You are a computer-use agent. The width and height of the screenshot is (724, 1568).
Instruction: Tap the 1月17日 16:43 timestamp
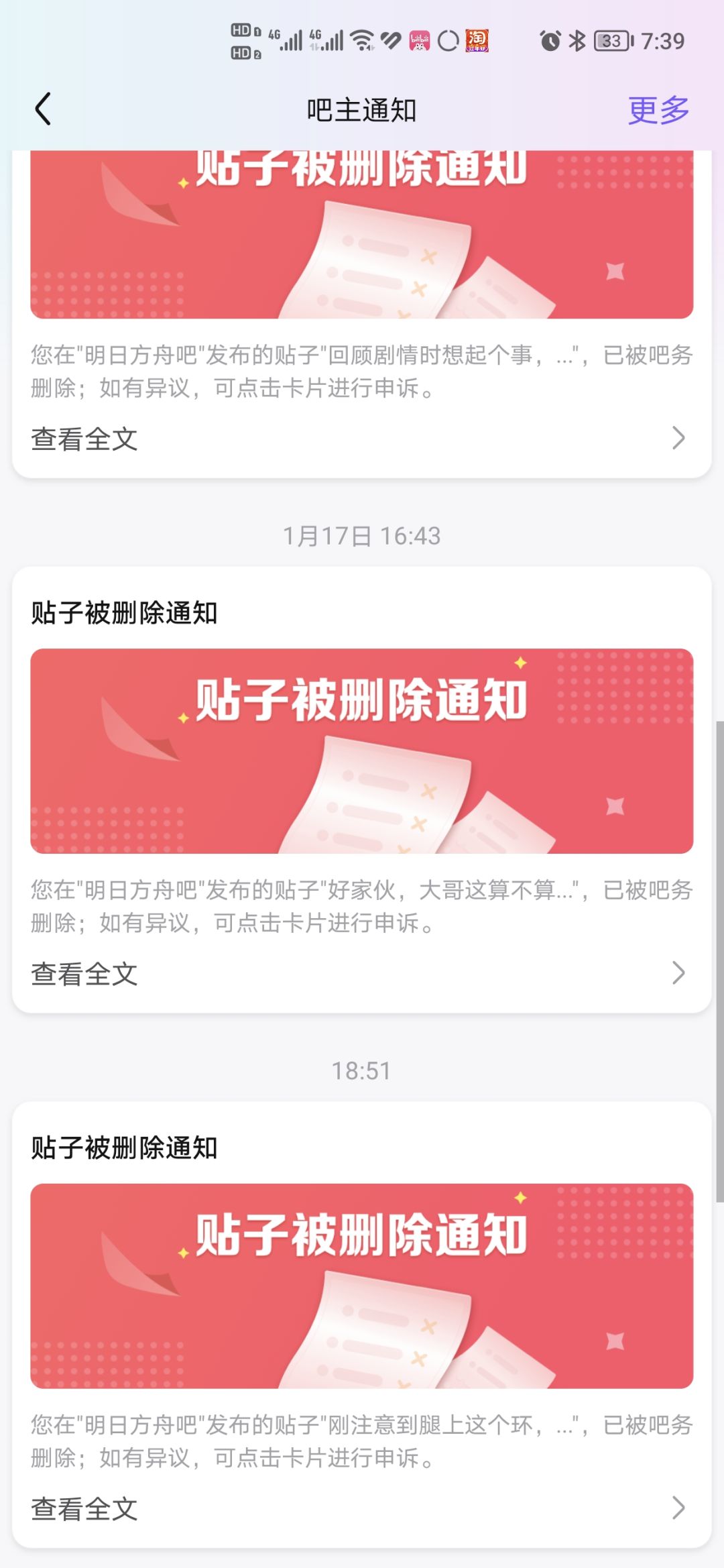(362, 535)
